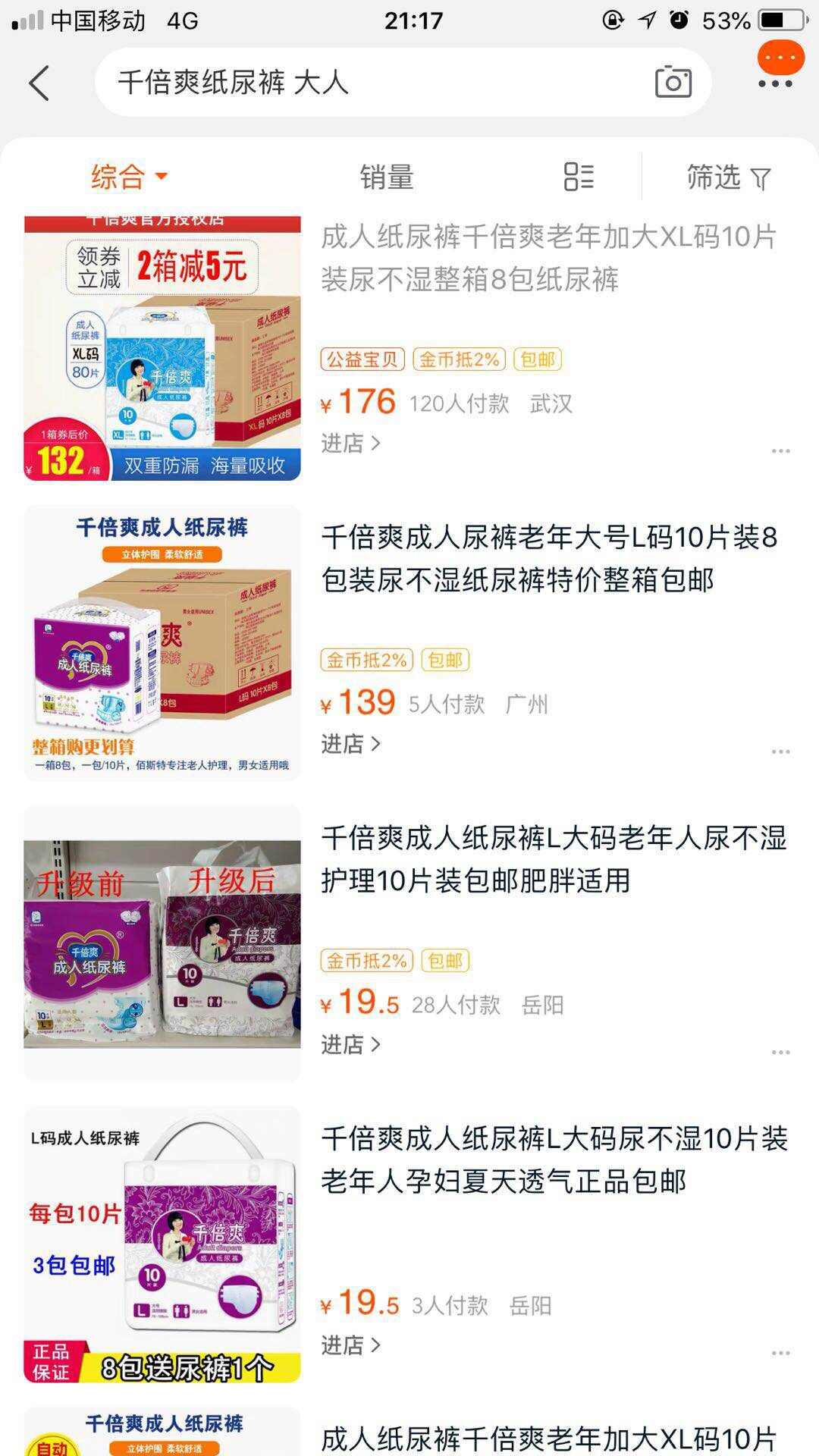Image resolution: width=819 pixels, height=1456 pixels.
Task: Enter store of the ¥139 item
Action: point(351,744)
